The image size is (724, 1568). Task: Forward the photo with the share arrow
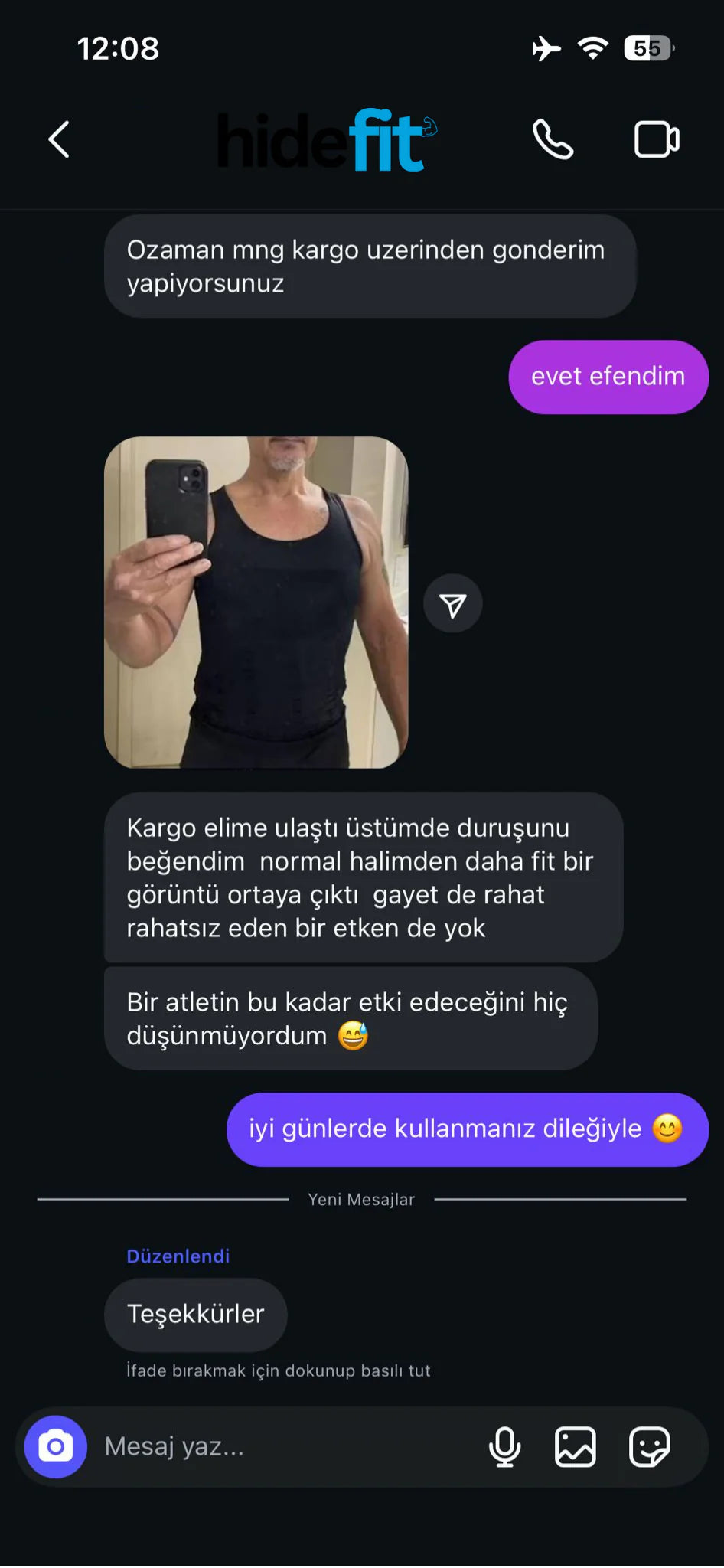tap(453, 605)
